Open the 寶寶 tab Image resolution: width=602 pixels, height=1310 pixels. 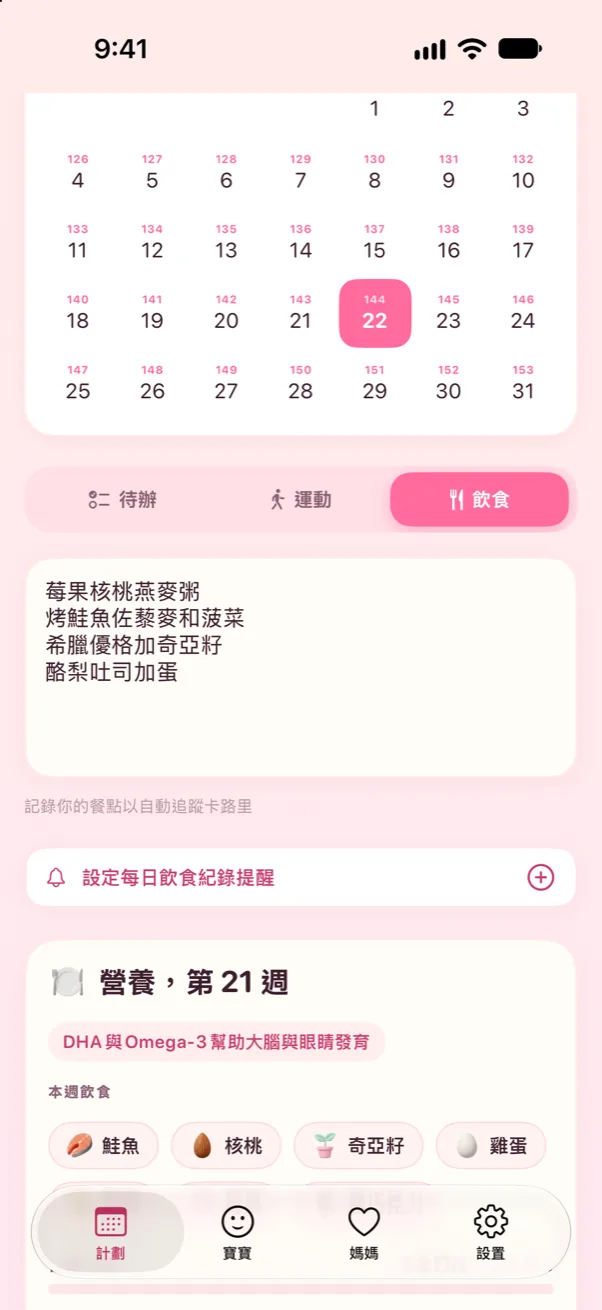(237, 1233)
